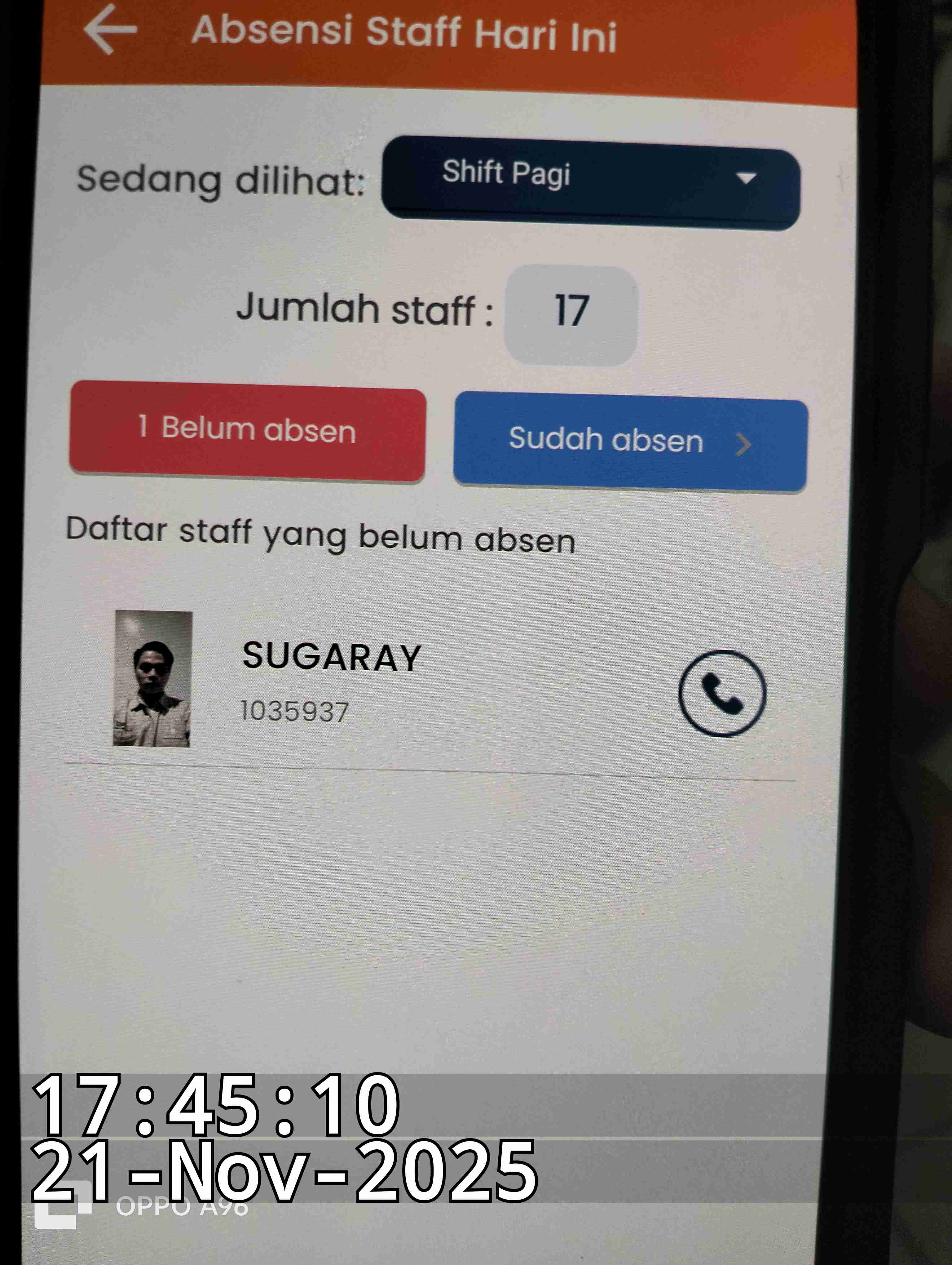Go back using the arrow icon

(x=110, y=30)
